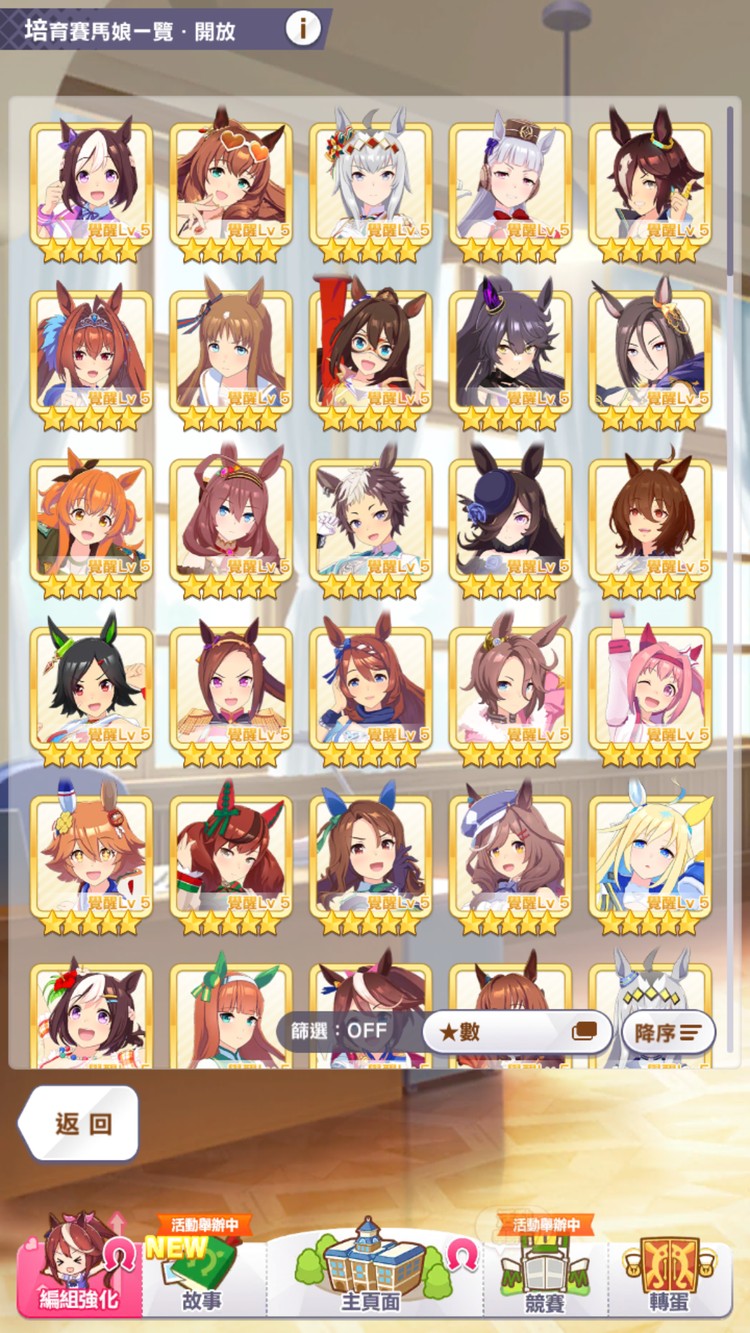
Task: Tap the 返回 back button
Action: pos(82,1123)
